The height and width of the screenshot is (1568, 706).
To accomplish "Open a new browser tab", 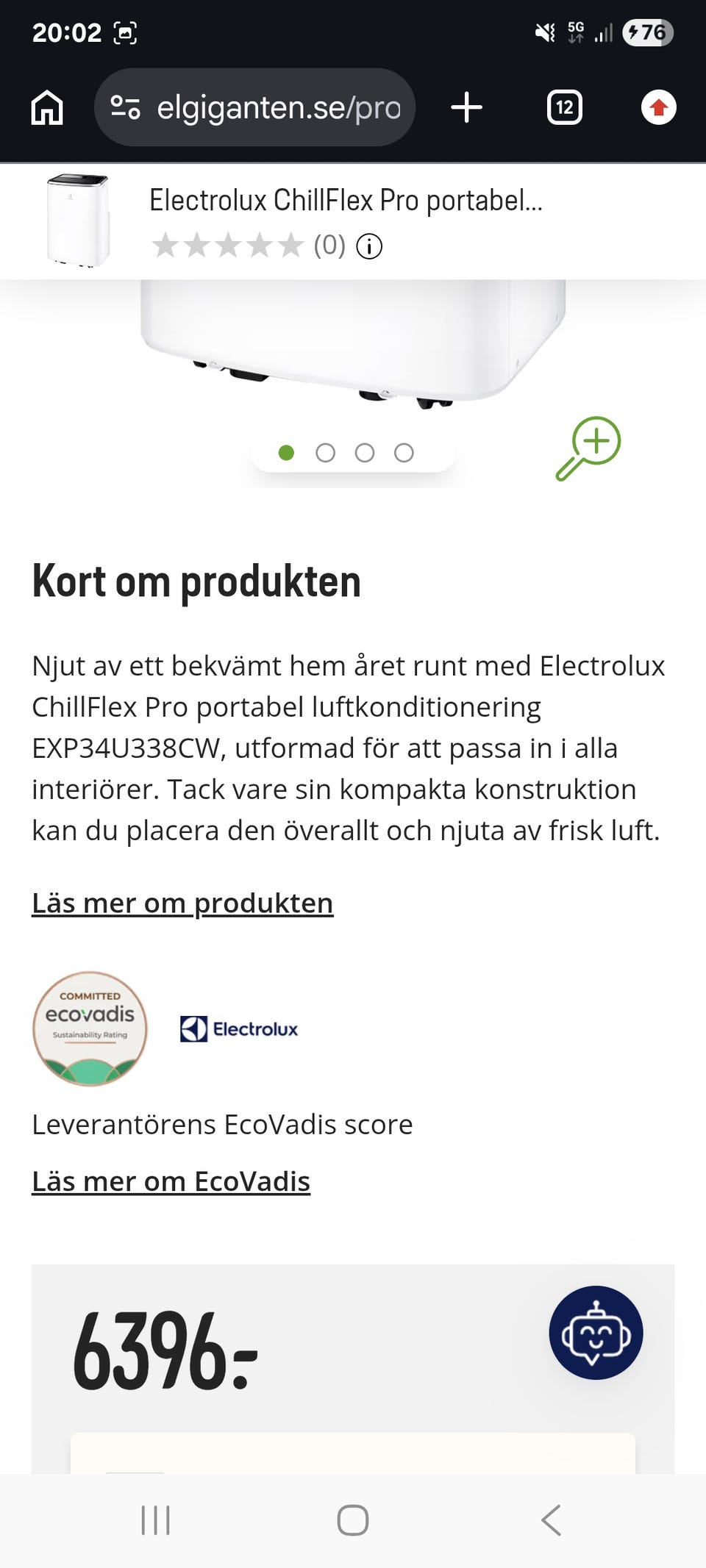I will click(x=466, y=107).
